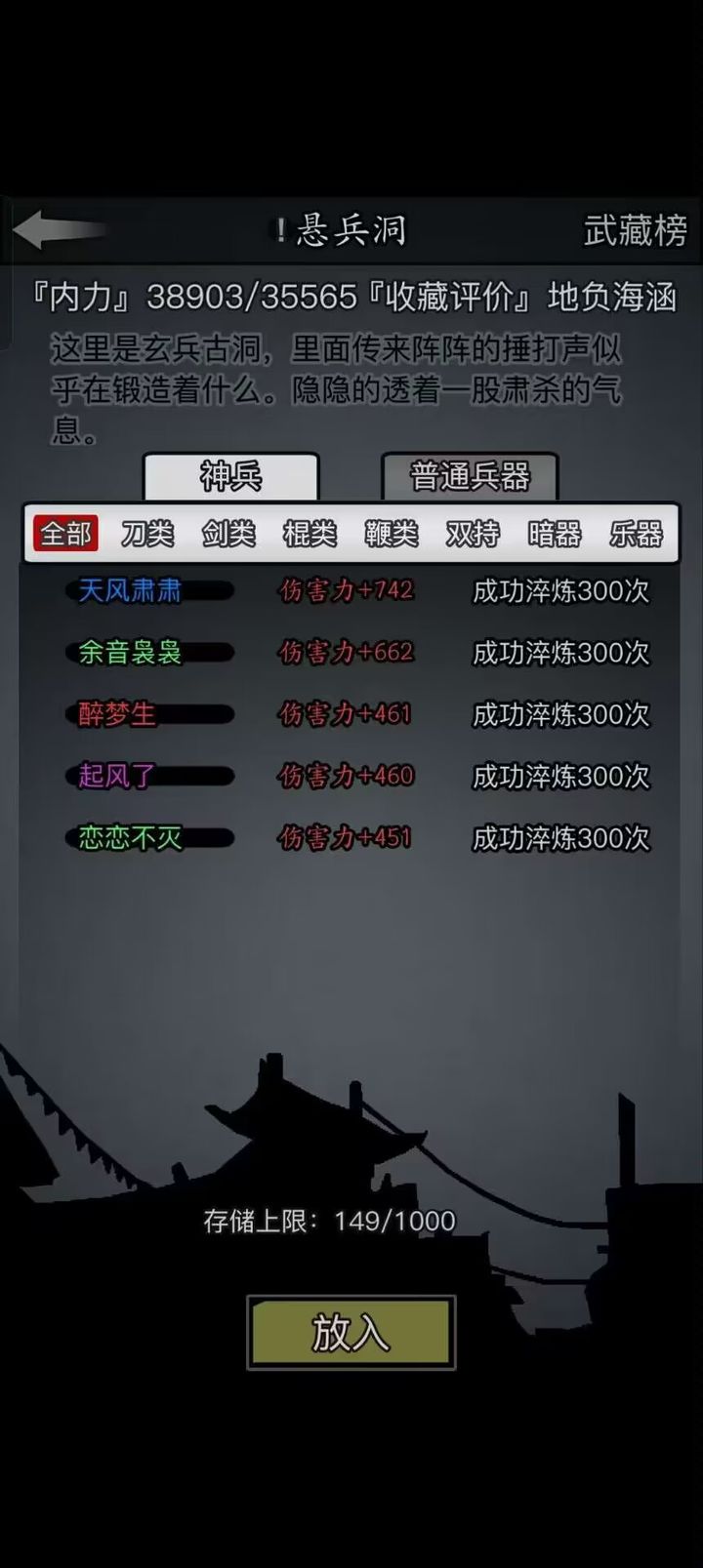Viewport: 703px width, 1568px height.
Task: Select the 双持 weapon category
Action: (x=471, y=534)
